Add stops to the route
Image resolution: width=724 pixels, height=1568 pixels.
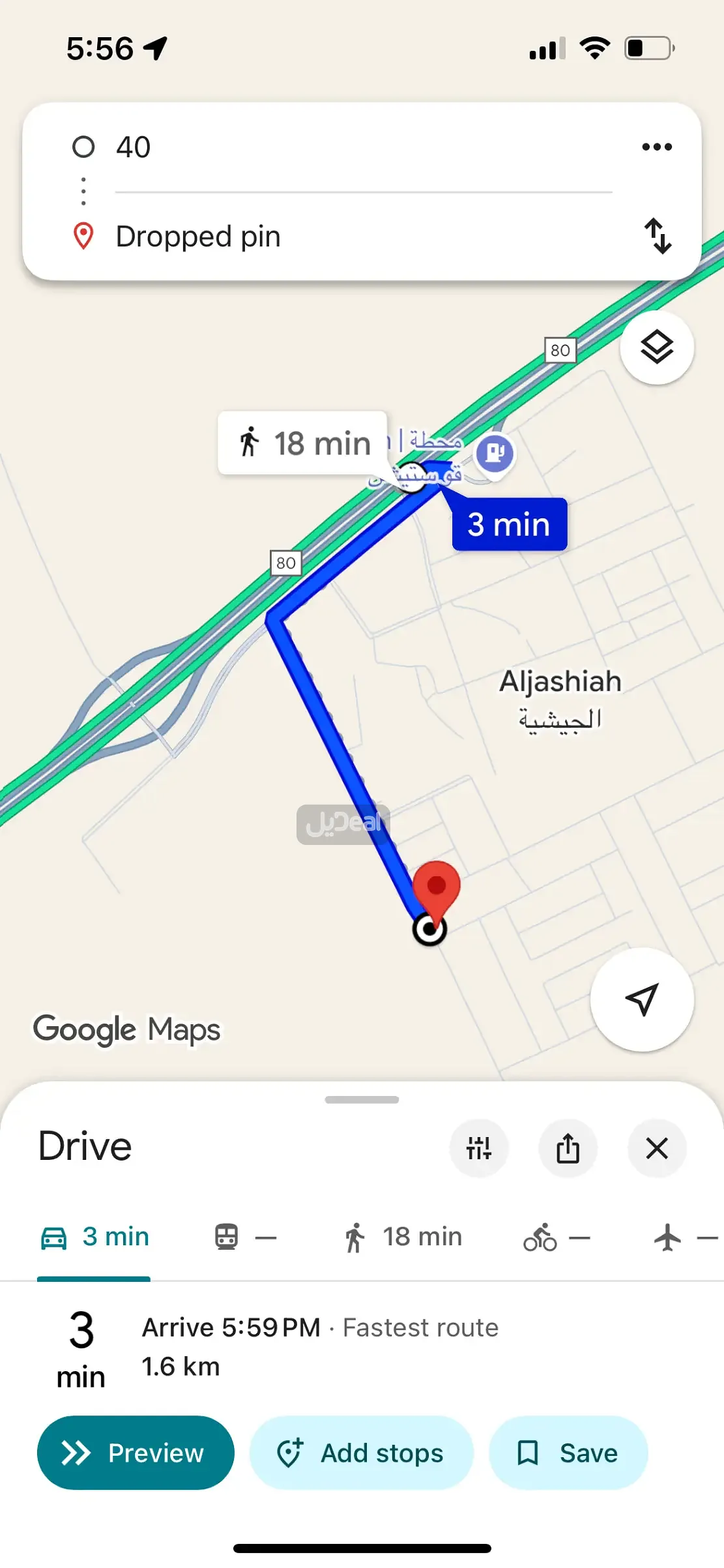pyautogui.click(x=361, y=1453)
